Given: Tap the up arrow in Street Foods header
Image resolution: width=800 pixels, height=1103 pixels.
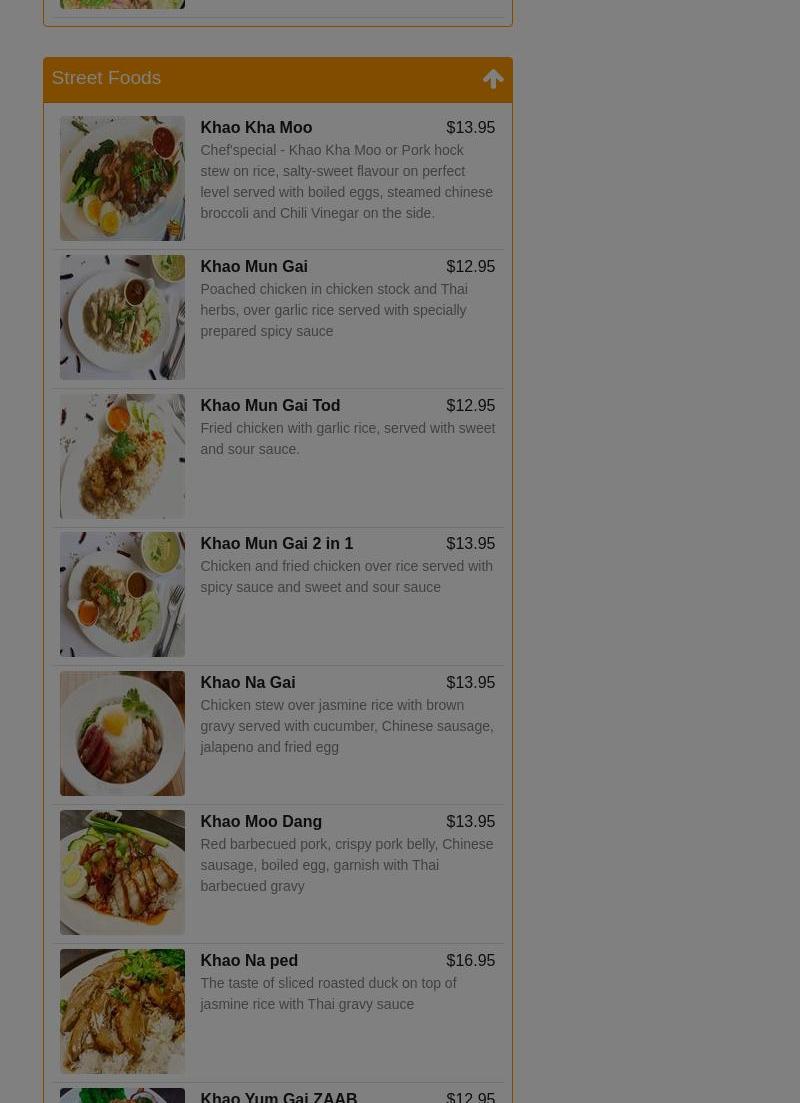Looking at the screenshot, I should tap(493, 79).
